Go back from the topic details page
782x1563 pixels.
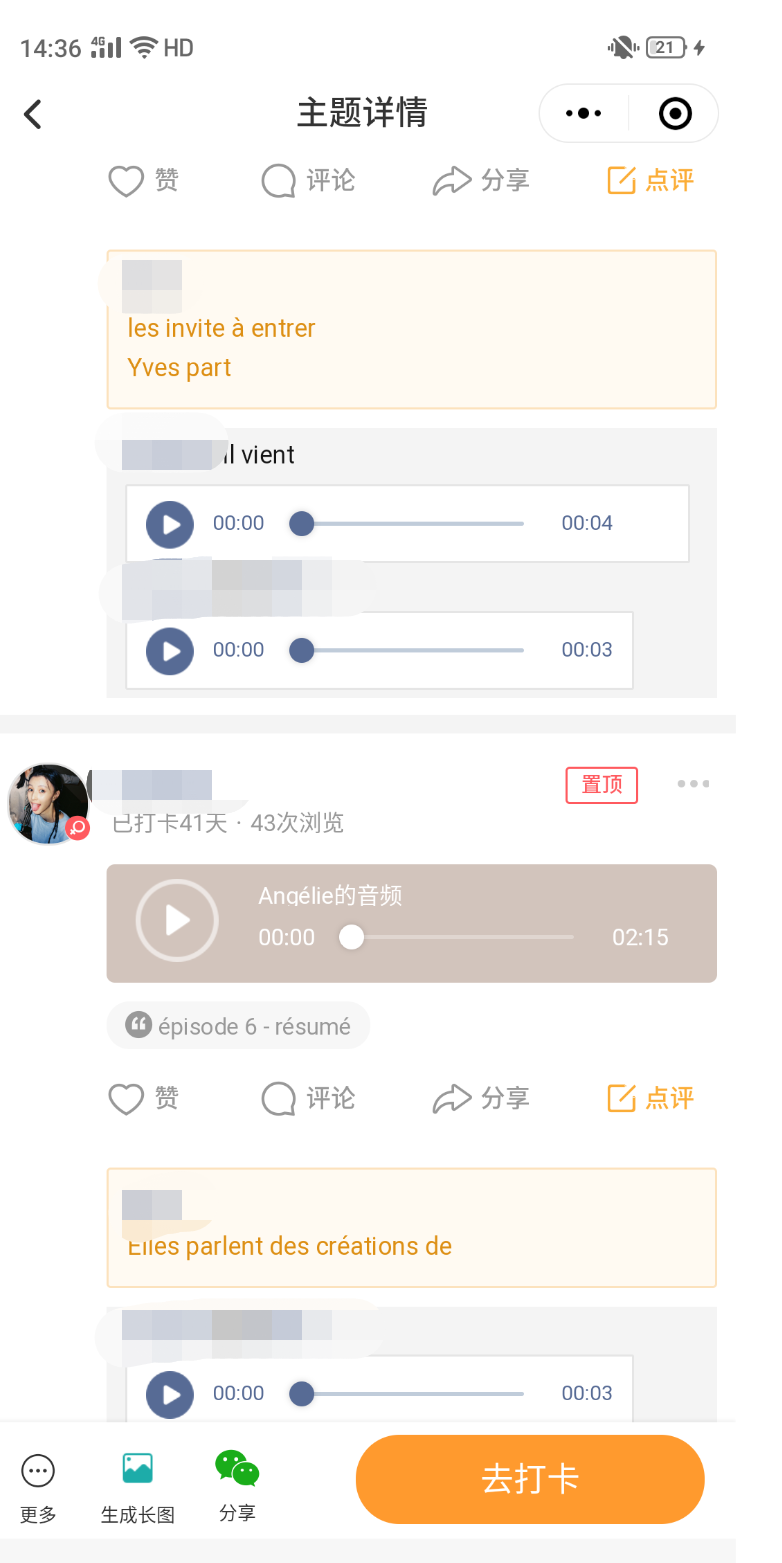(x=33, y=114)
